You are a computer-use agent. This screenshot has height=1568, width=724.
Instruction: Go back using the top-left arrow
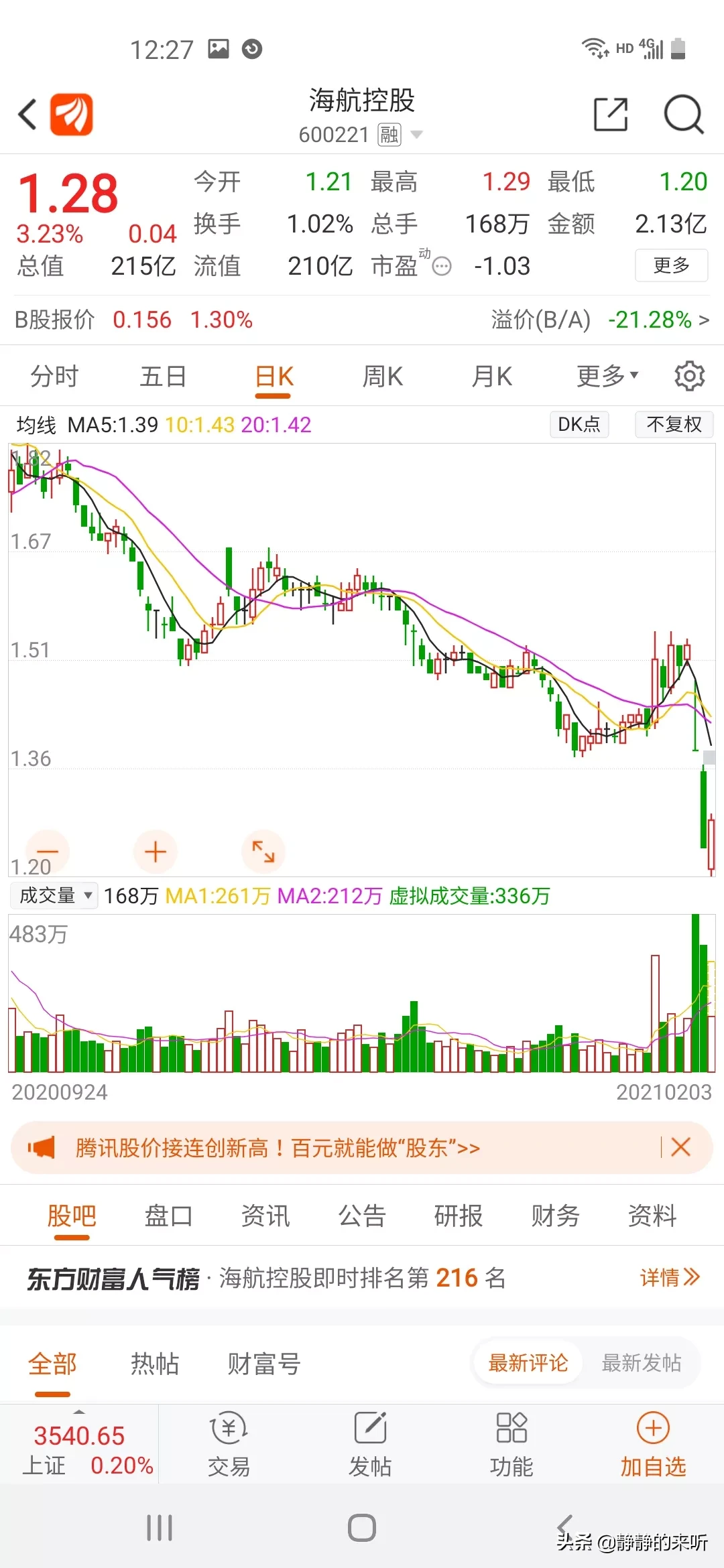[28, 114]
